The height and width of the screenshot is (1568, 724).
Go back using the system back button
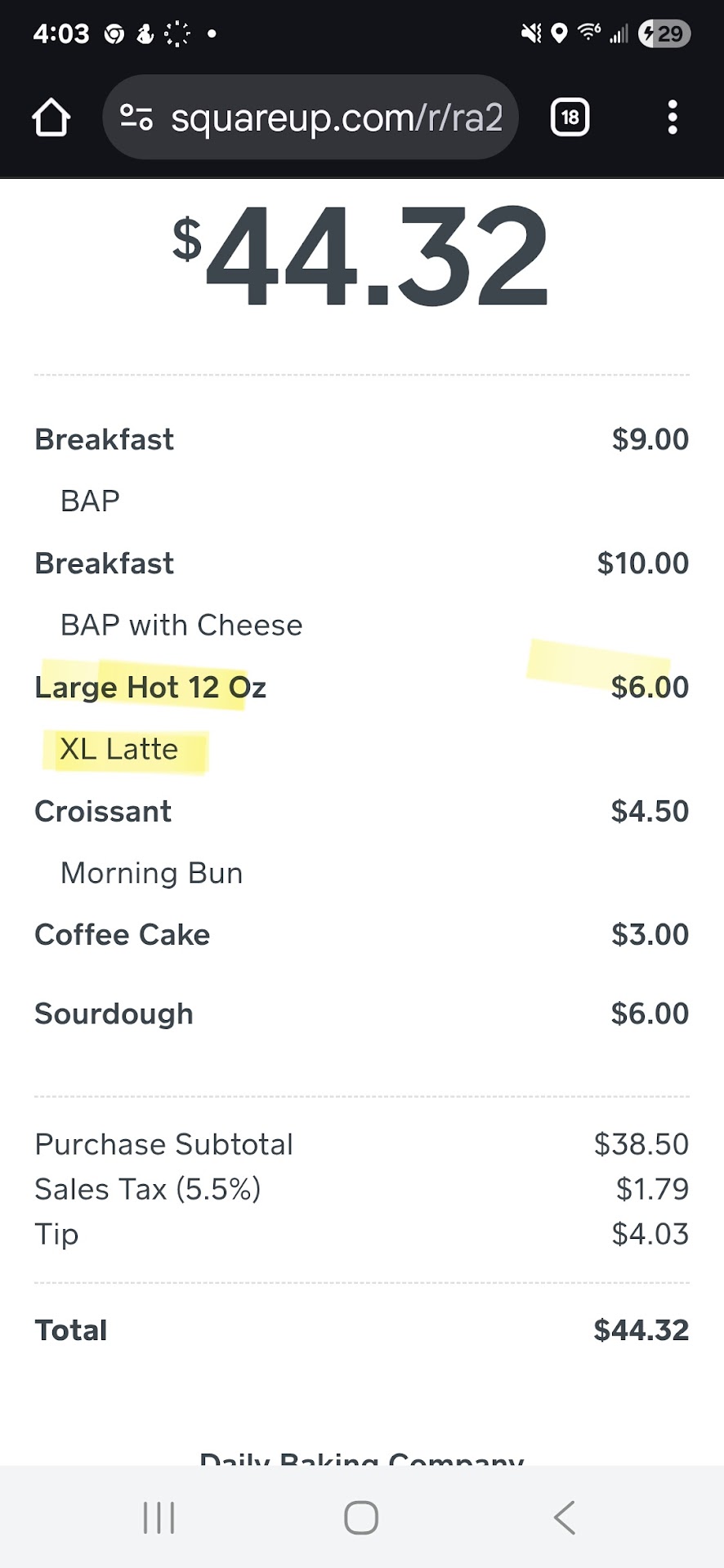[564, 1517]
